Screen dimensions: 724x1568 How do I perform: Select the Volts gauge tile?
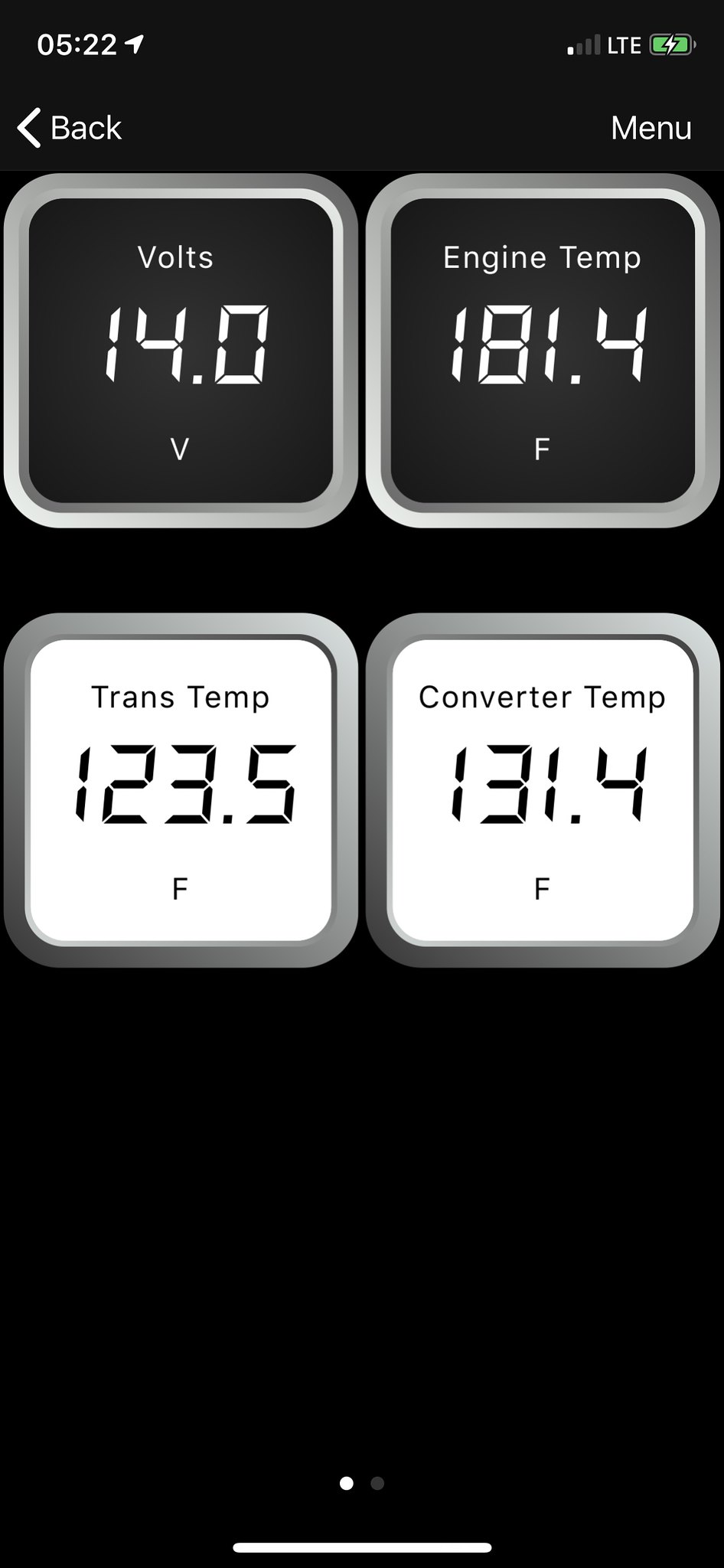(181, 351)
